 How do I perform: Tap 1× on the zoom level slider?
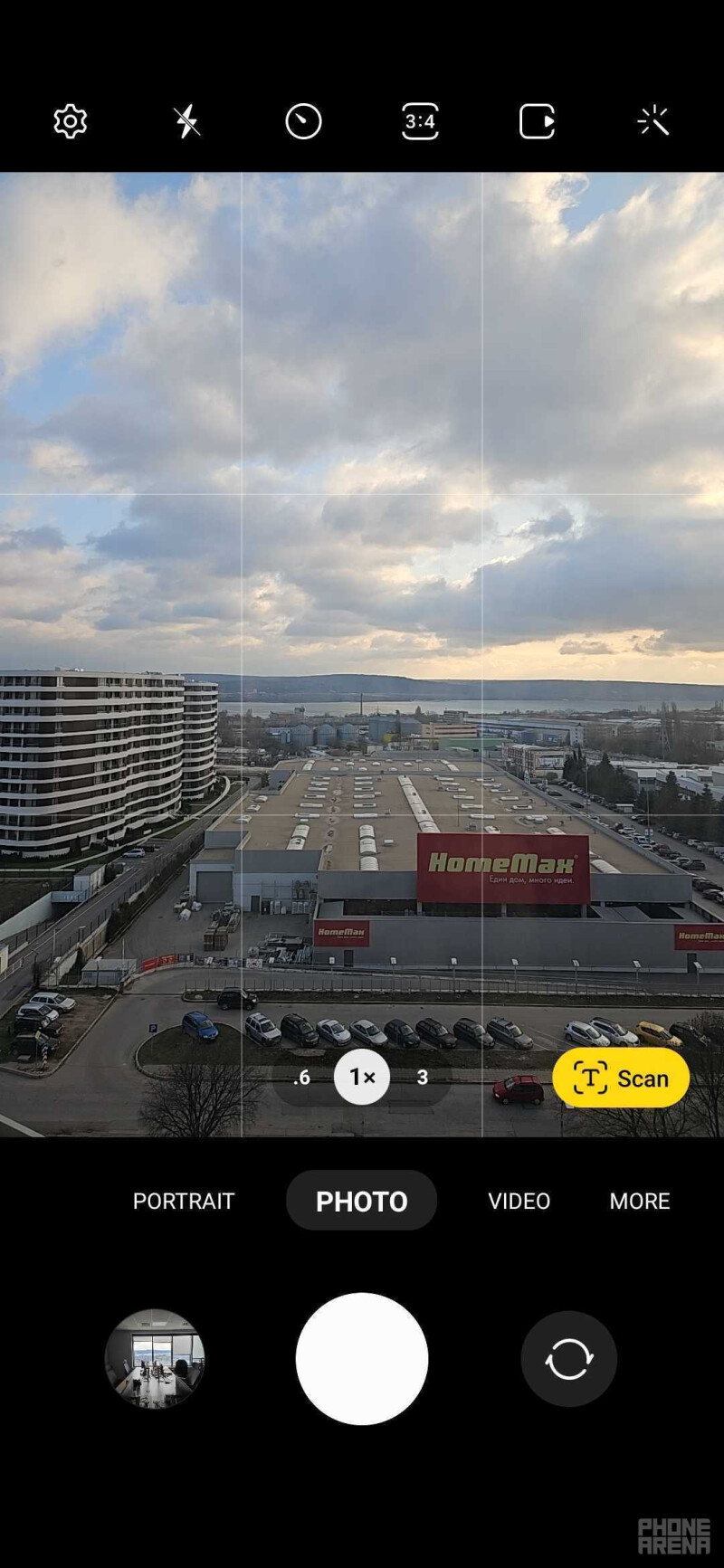[361, 1077]
